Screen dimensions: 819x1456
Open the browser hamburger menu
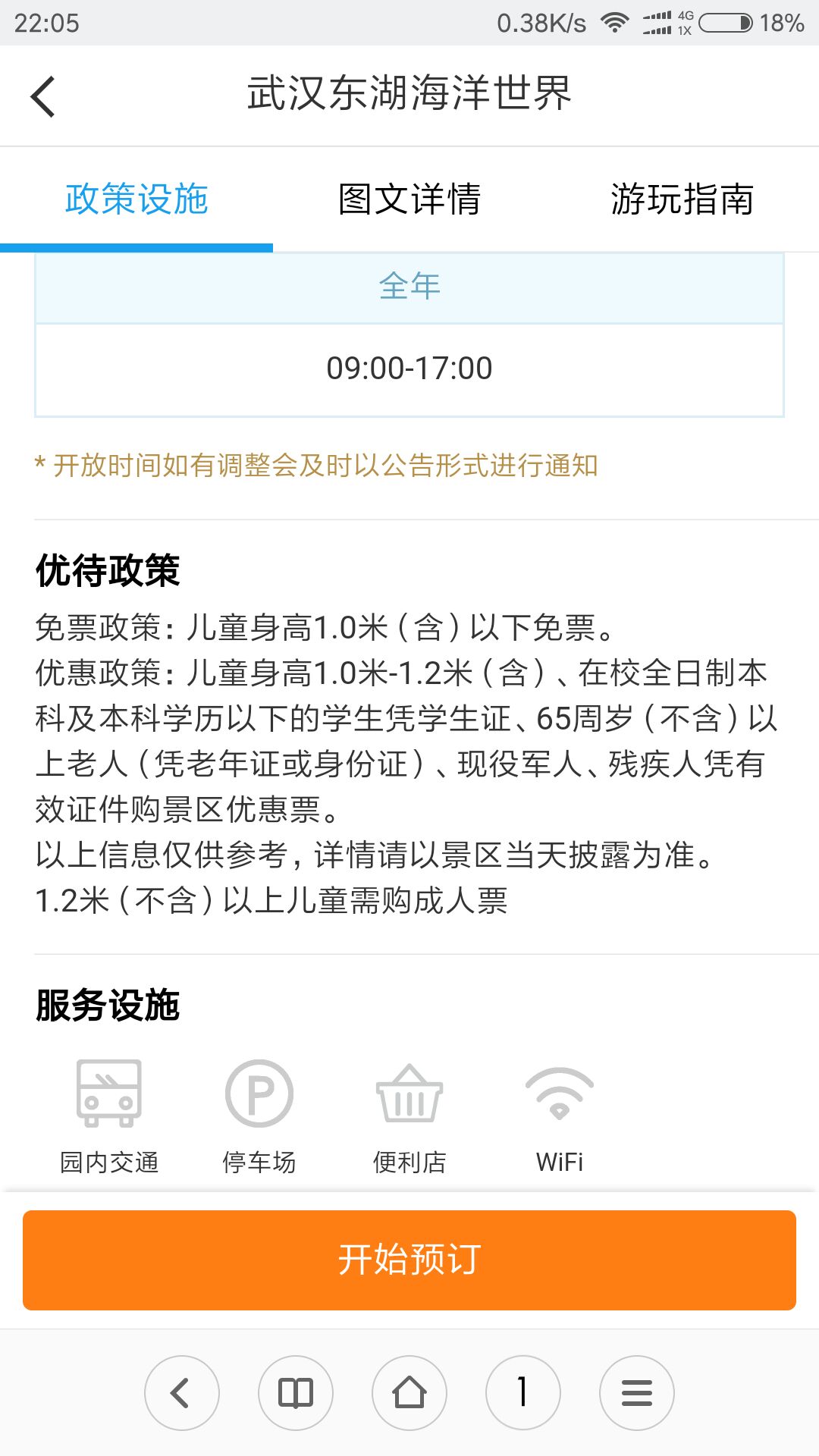coord(637,1393)
